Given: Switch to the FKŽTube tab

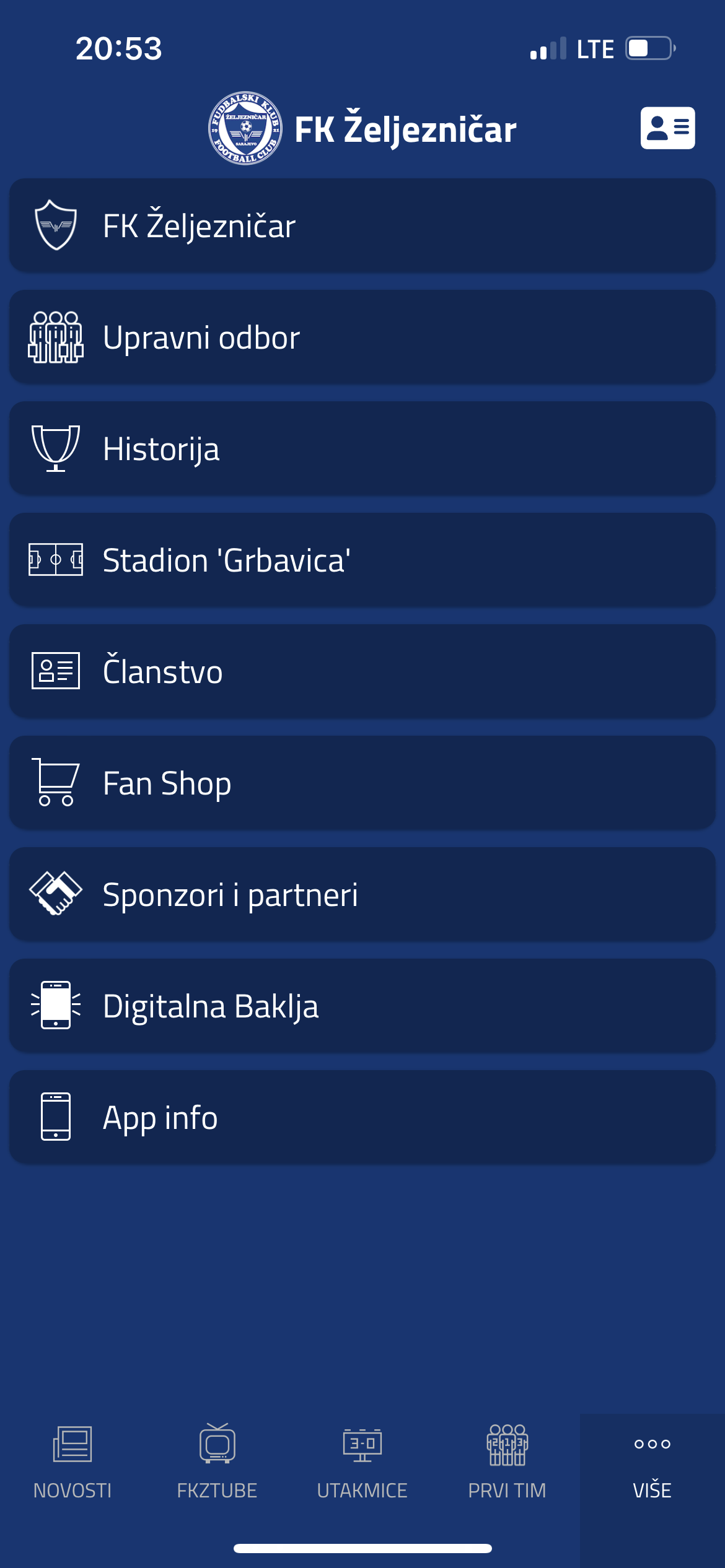Looking at the screenshot, I should pyautogui.click(x=217, y=1461).
